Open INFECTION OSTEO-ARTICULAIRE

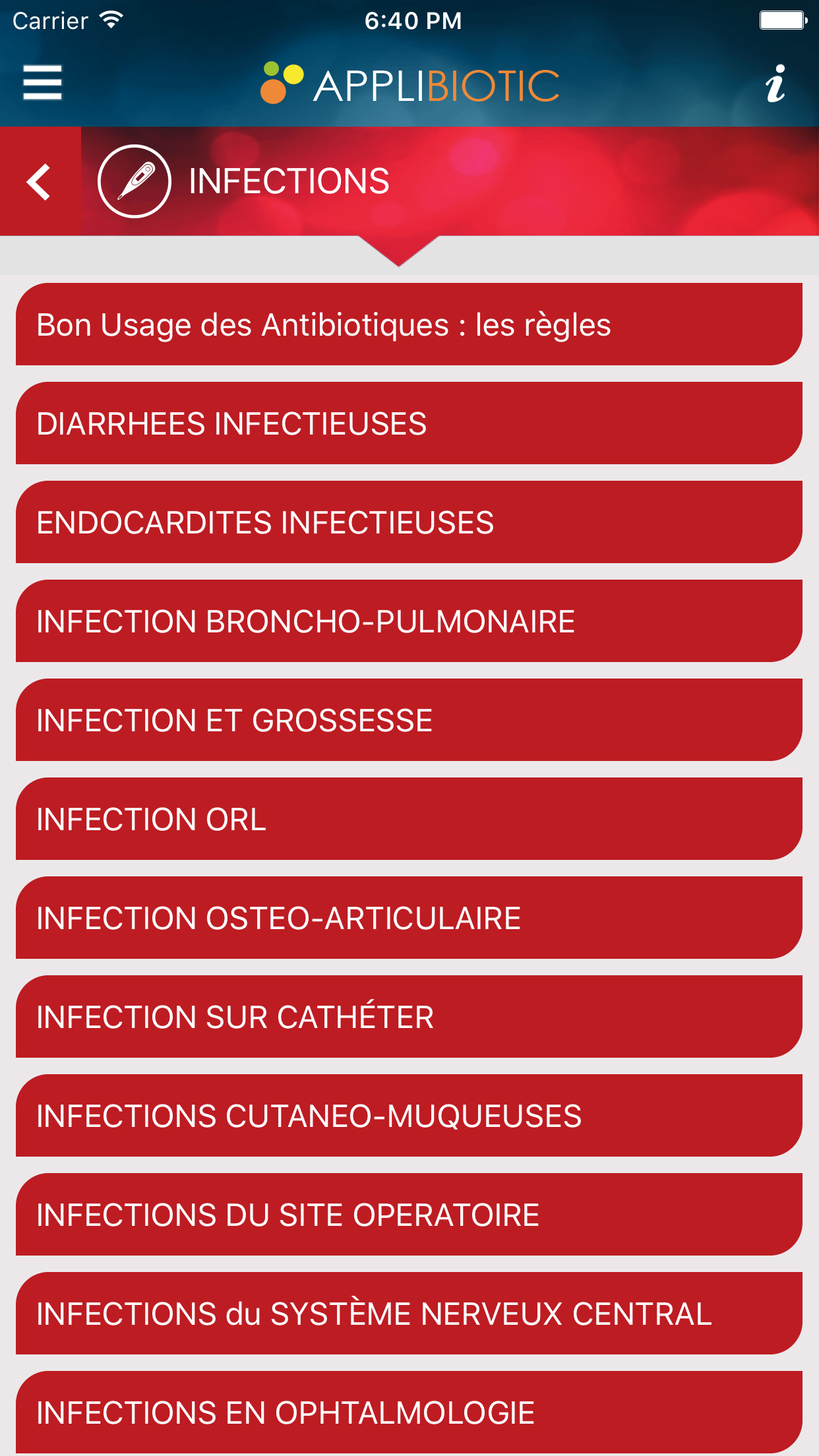click(x=409, y=918)
